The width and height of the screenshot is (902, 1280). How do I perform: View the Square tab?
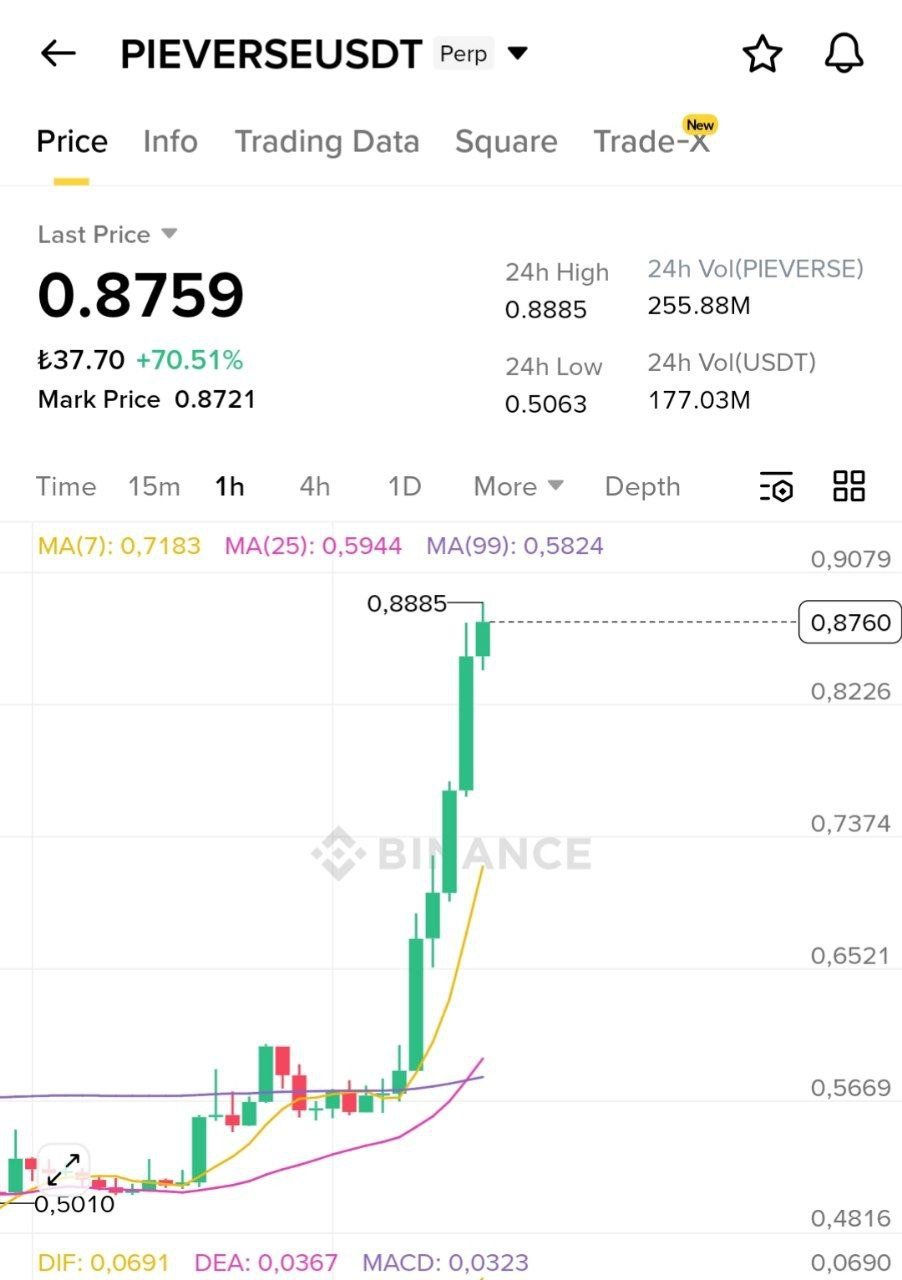click(506, 142)
